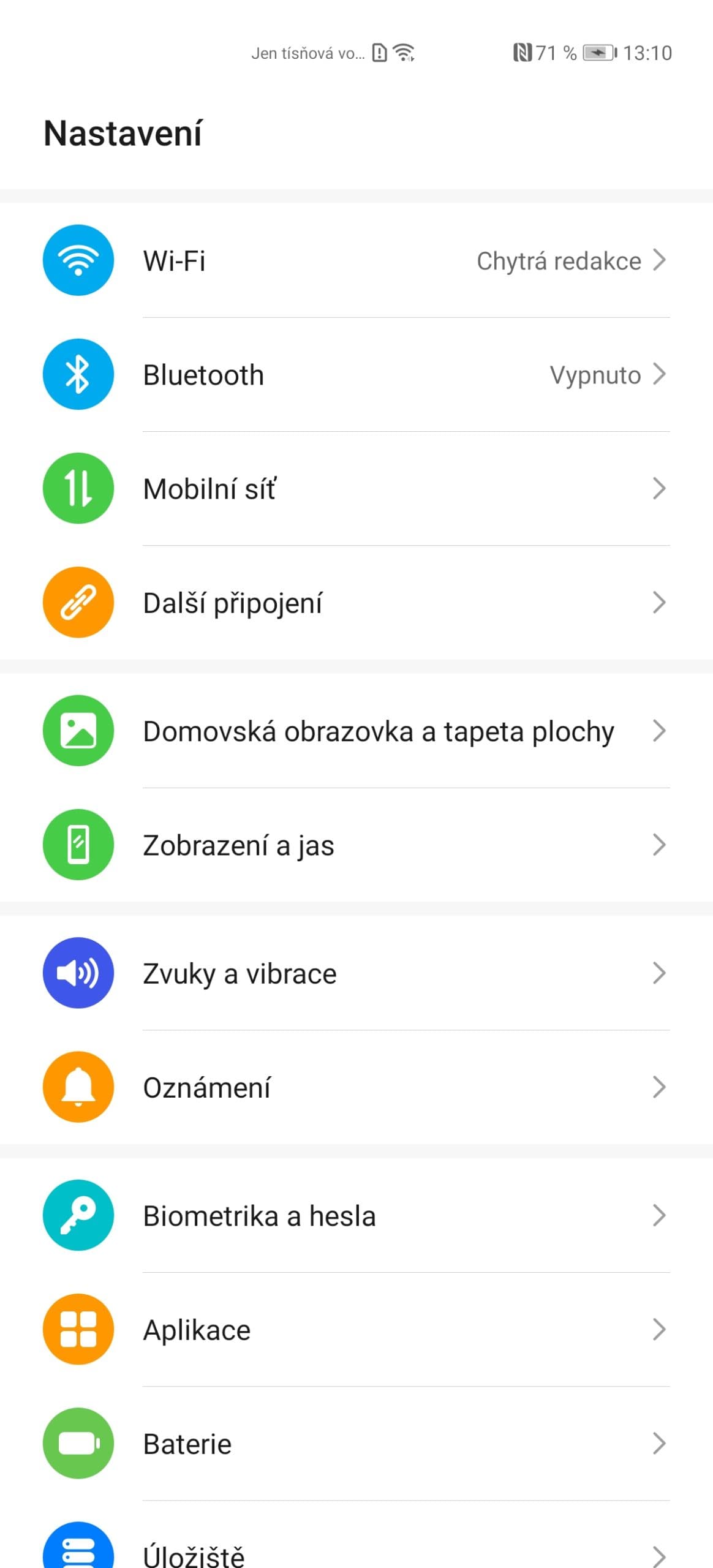Open the Aplikace row
The width and height of the screenshot is (713, 1568).
pos(355,1330)
